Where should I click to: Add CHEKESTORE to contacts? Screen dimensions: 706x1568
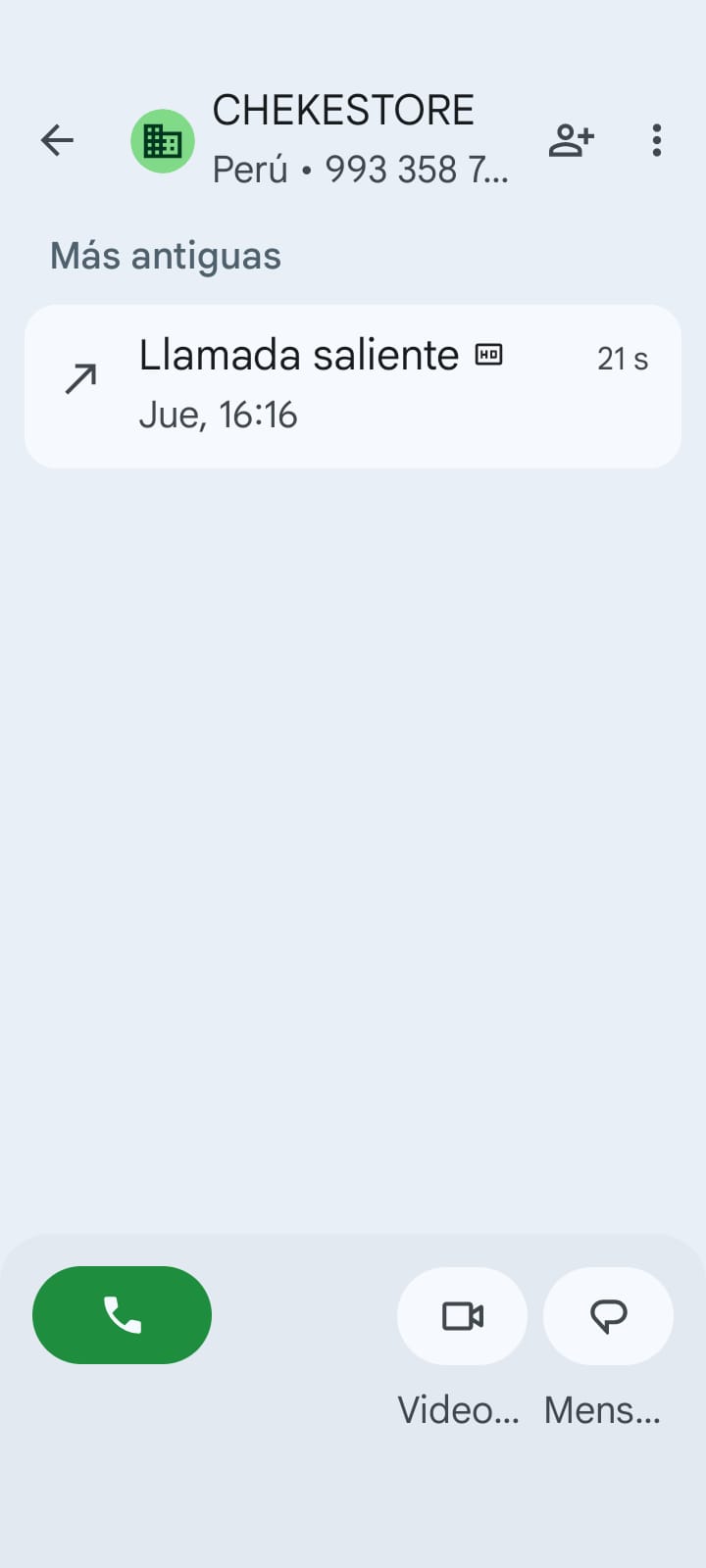click(x=571, y=140)
